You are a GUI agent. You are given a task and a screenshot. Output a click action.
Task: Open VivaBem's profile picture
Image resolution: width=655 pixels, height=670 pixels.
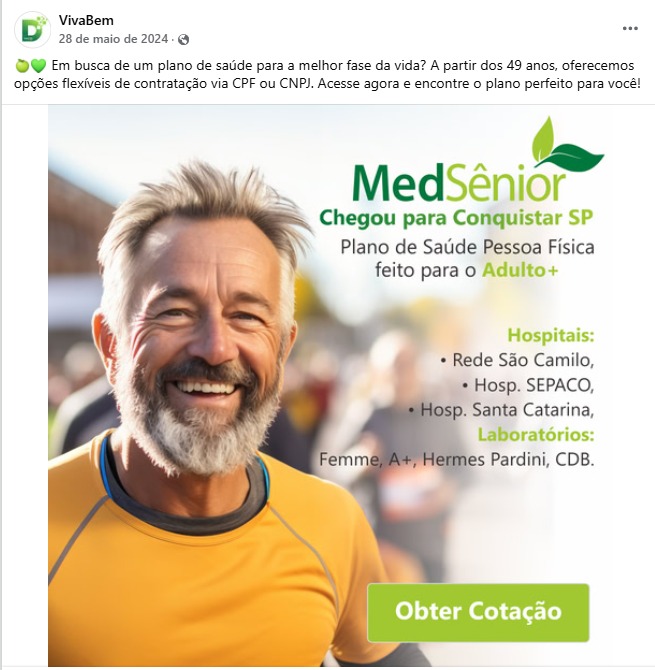pos(32,29)
